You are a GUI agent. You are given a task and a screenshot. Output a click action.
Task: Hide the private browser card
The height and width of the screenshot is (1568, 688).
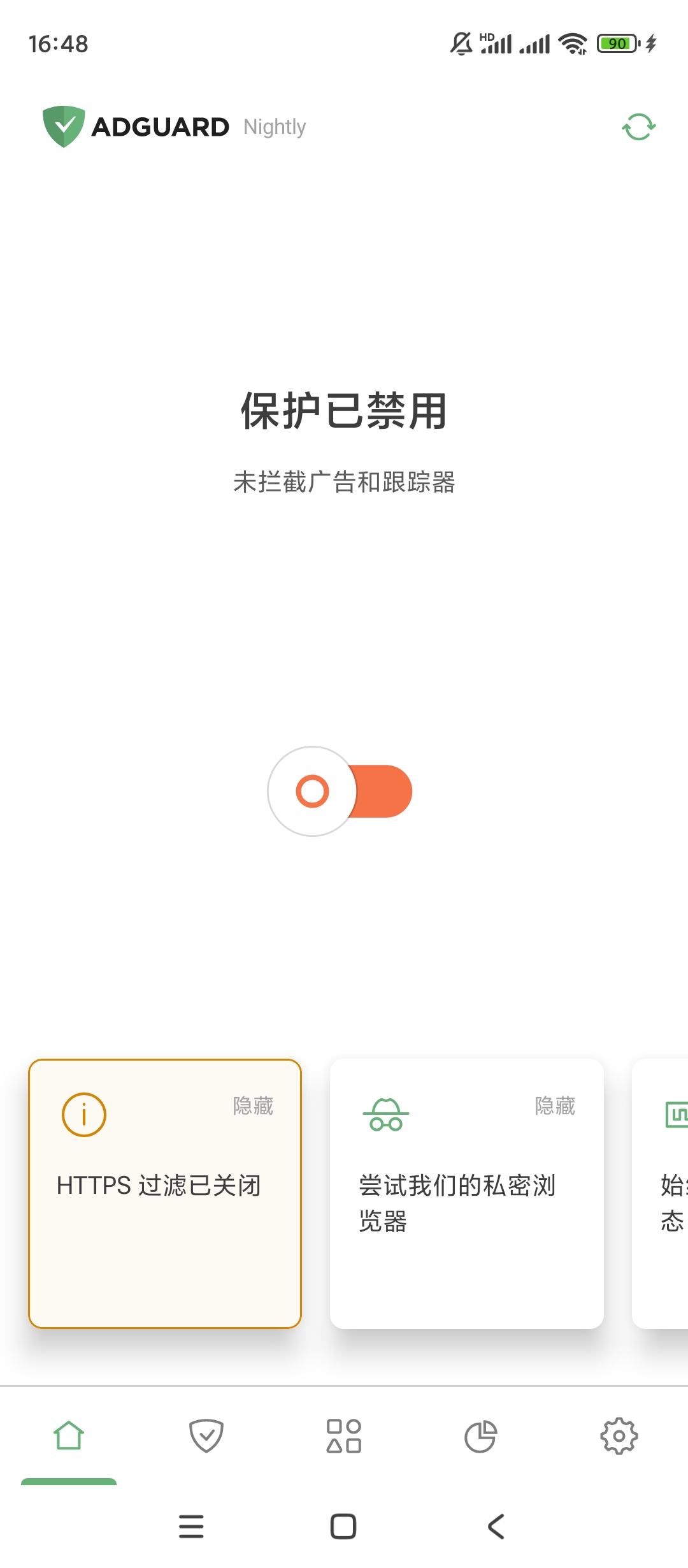tap(555, 1106)
